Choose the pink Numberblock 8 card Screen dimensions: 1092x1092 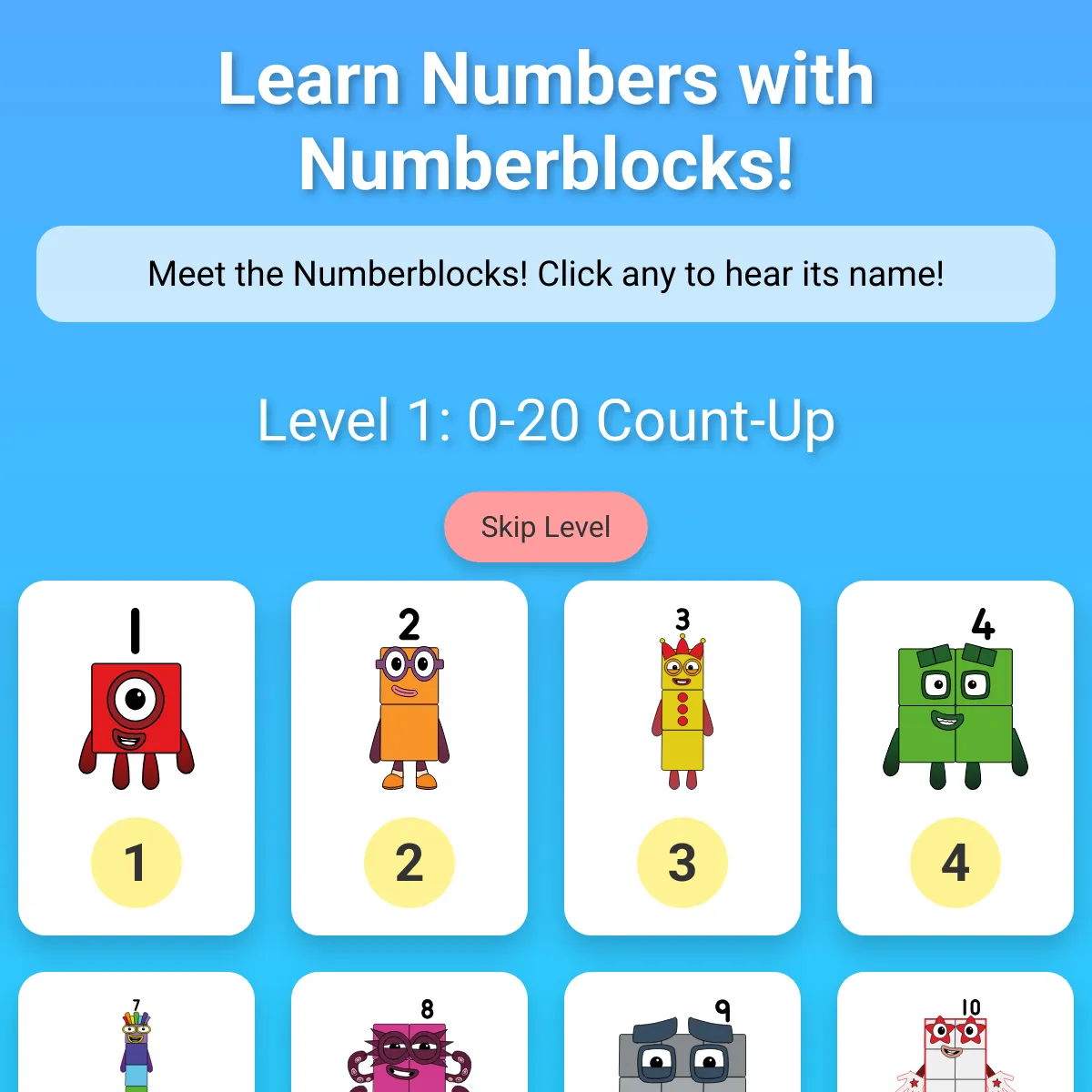pos(409,1037)
